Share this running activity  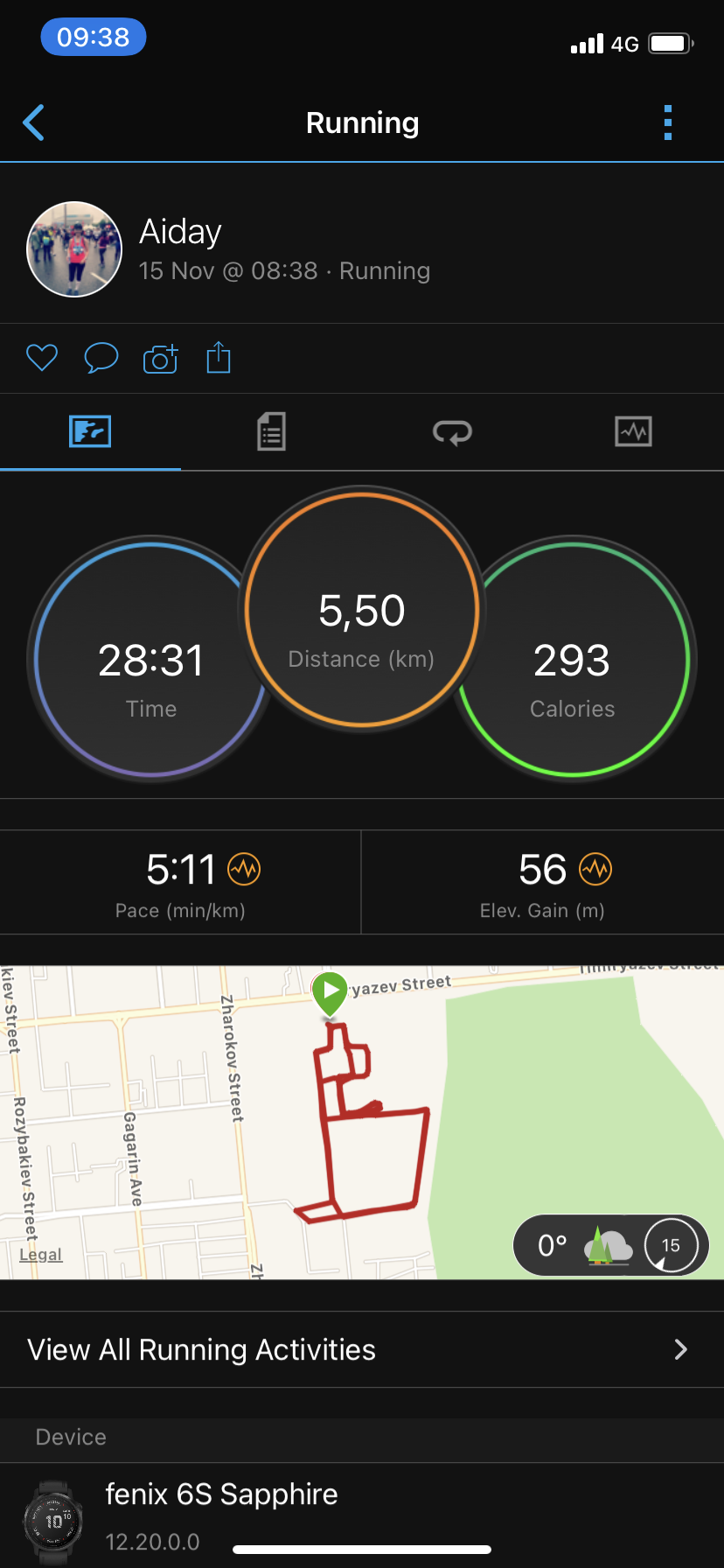pos(219,358)
